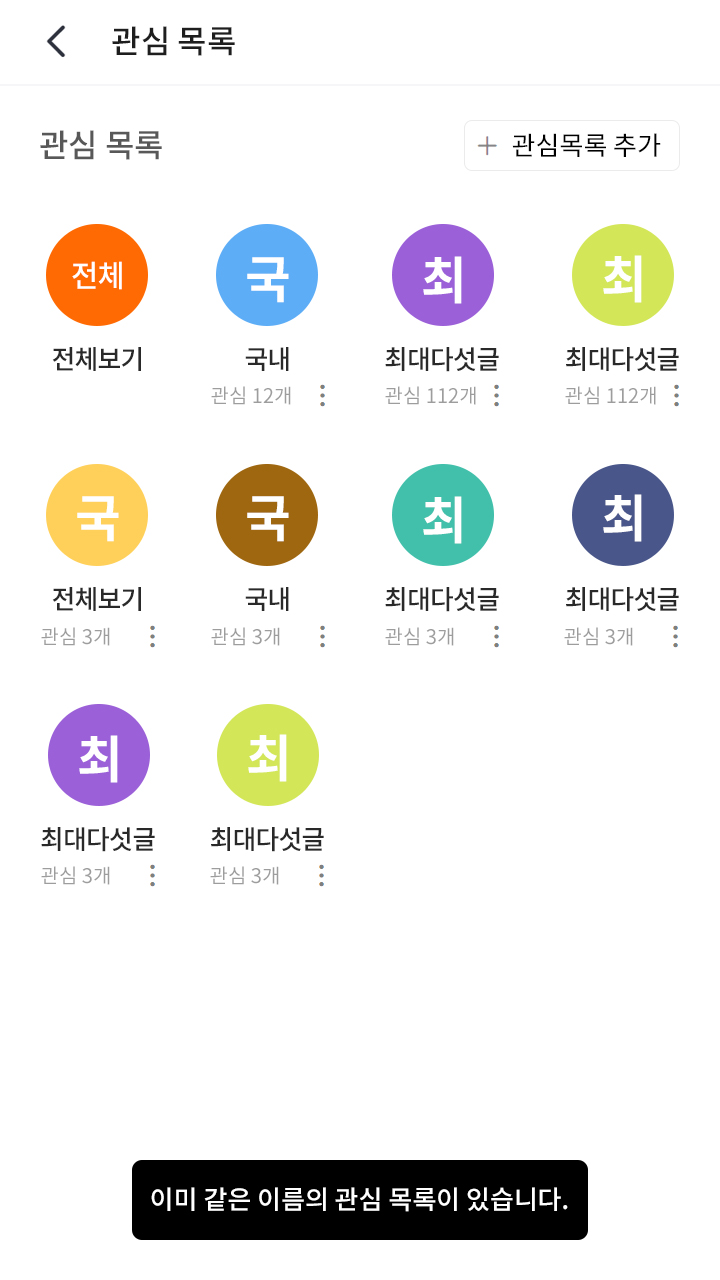View the navy 최대다섯글 list
The width and height of the screenshot is (720, 1280).
(x=623, y=515)
